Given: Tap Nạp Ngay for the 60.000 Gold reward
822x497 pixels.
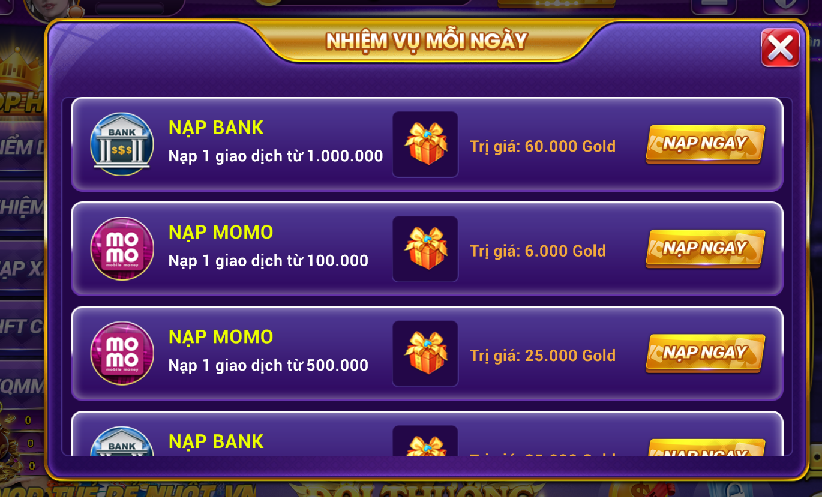Looking at the screenshot, I should pyautogui.click(x=705, y=144).
